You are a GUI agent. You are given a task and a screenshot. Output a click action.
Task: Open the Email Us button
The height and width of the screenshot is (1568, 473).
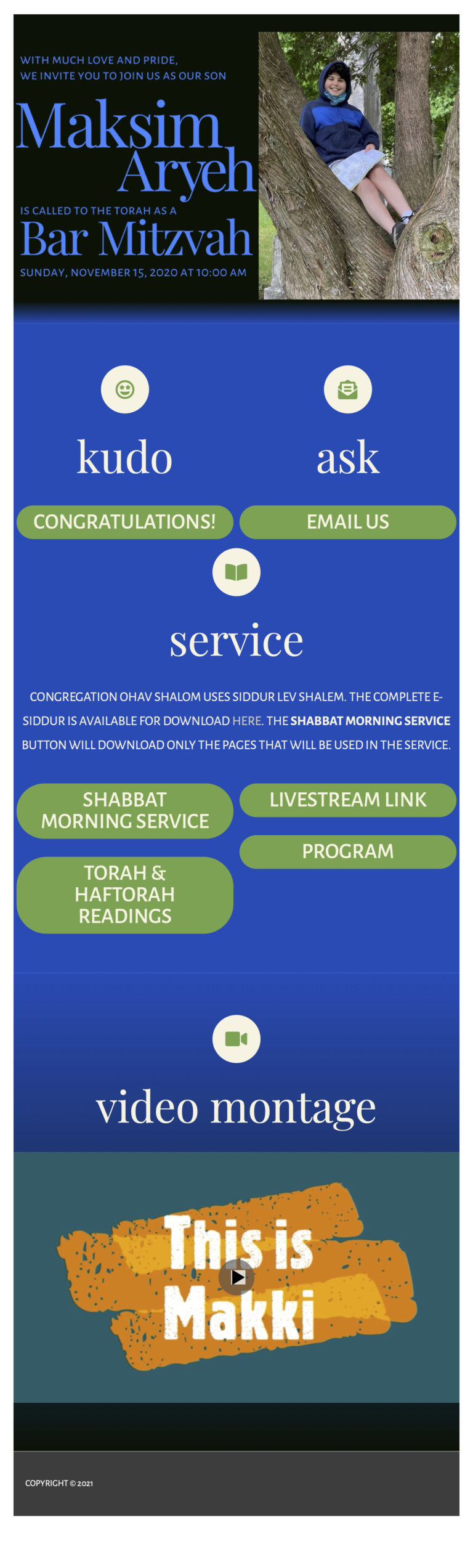click(347, 522)
